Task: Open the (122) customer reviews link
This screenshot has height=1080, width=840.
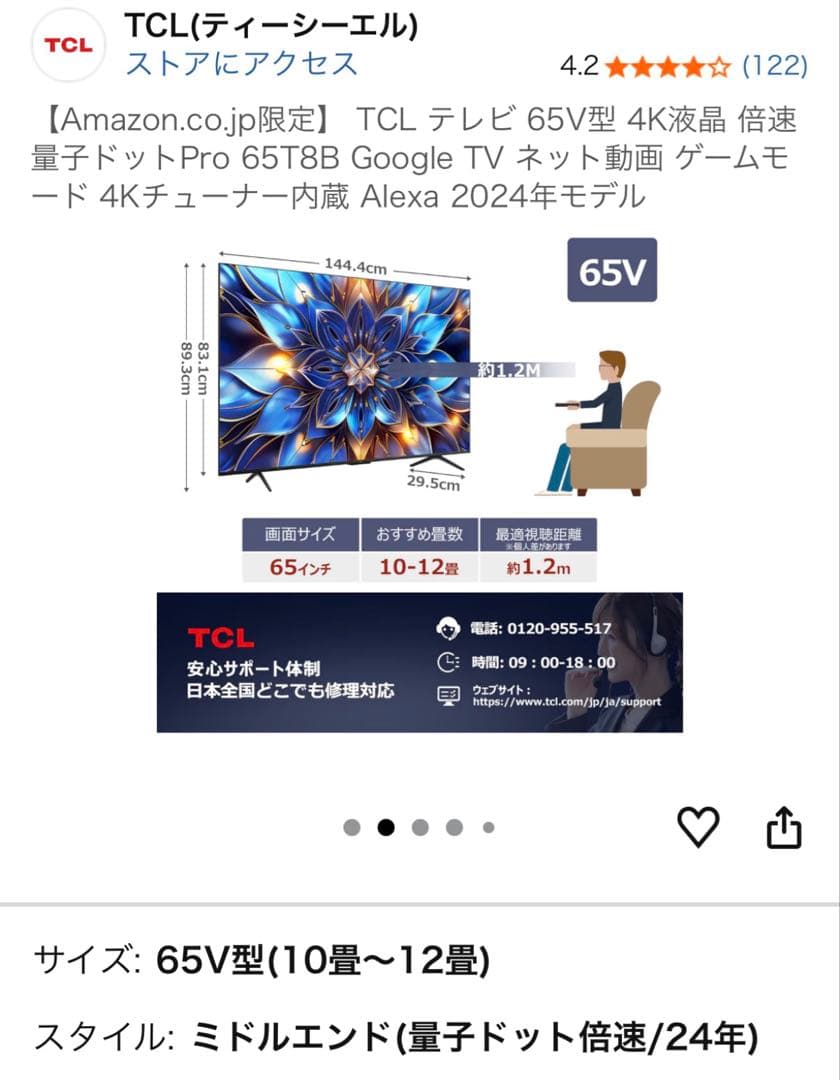Action: click(777, 62)
